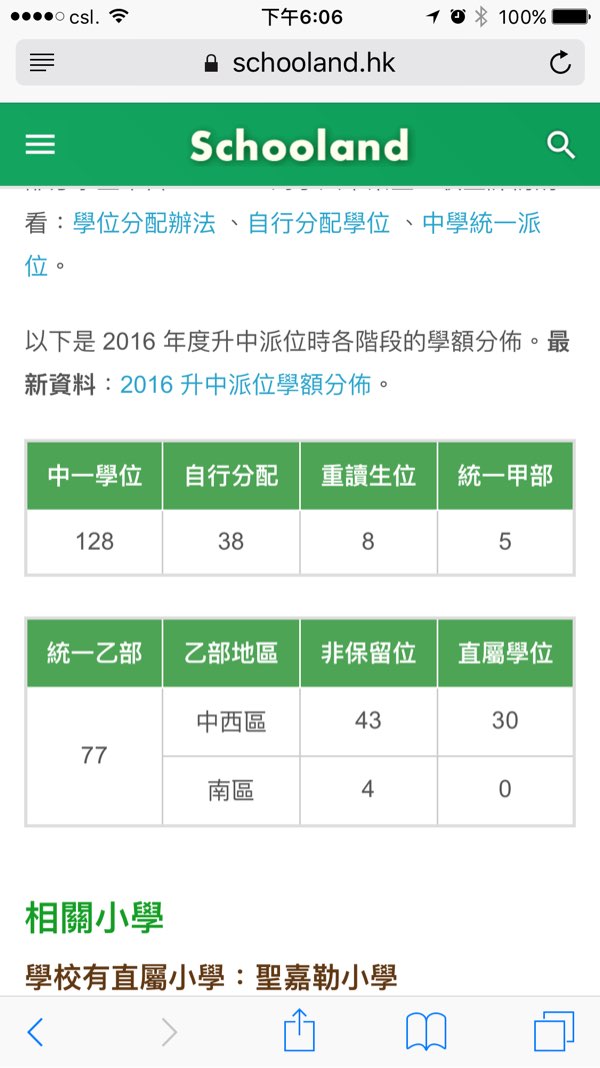The height and width of the screenshot is (1068, 600).
Task: Open Safari bookmarks
Action: click(x=426, y=1031)
